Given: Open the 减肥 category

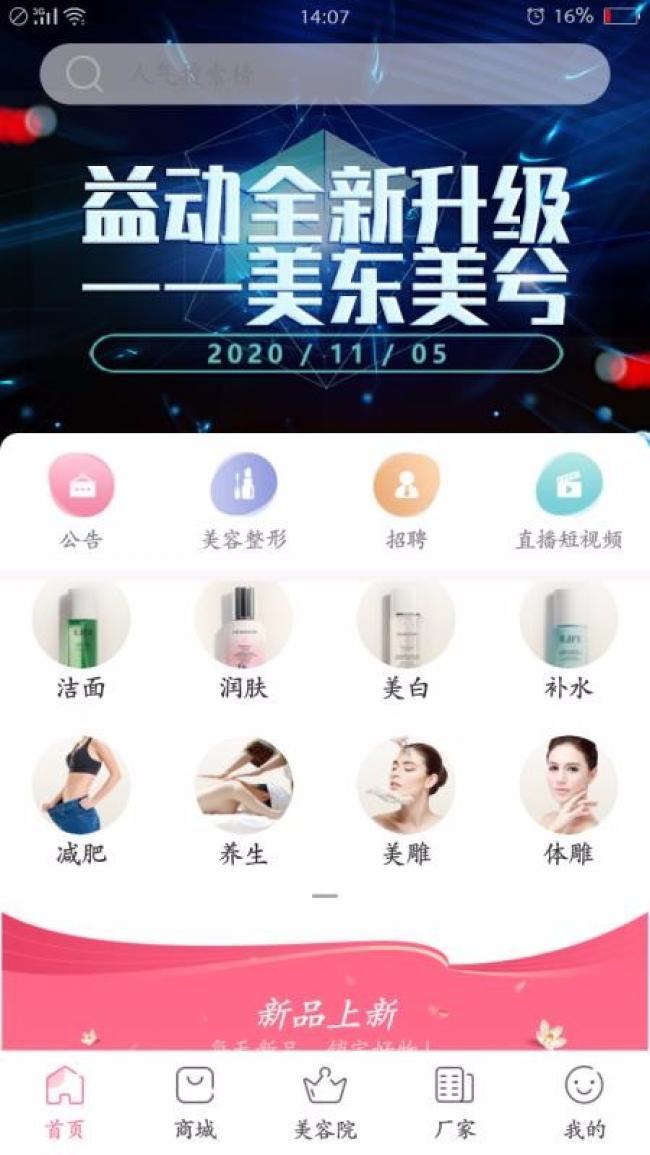Looking at the screenshot, I should click(x=81, y=801).
